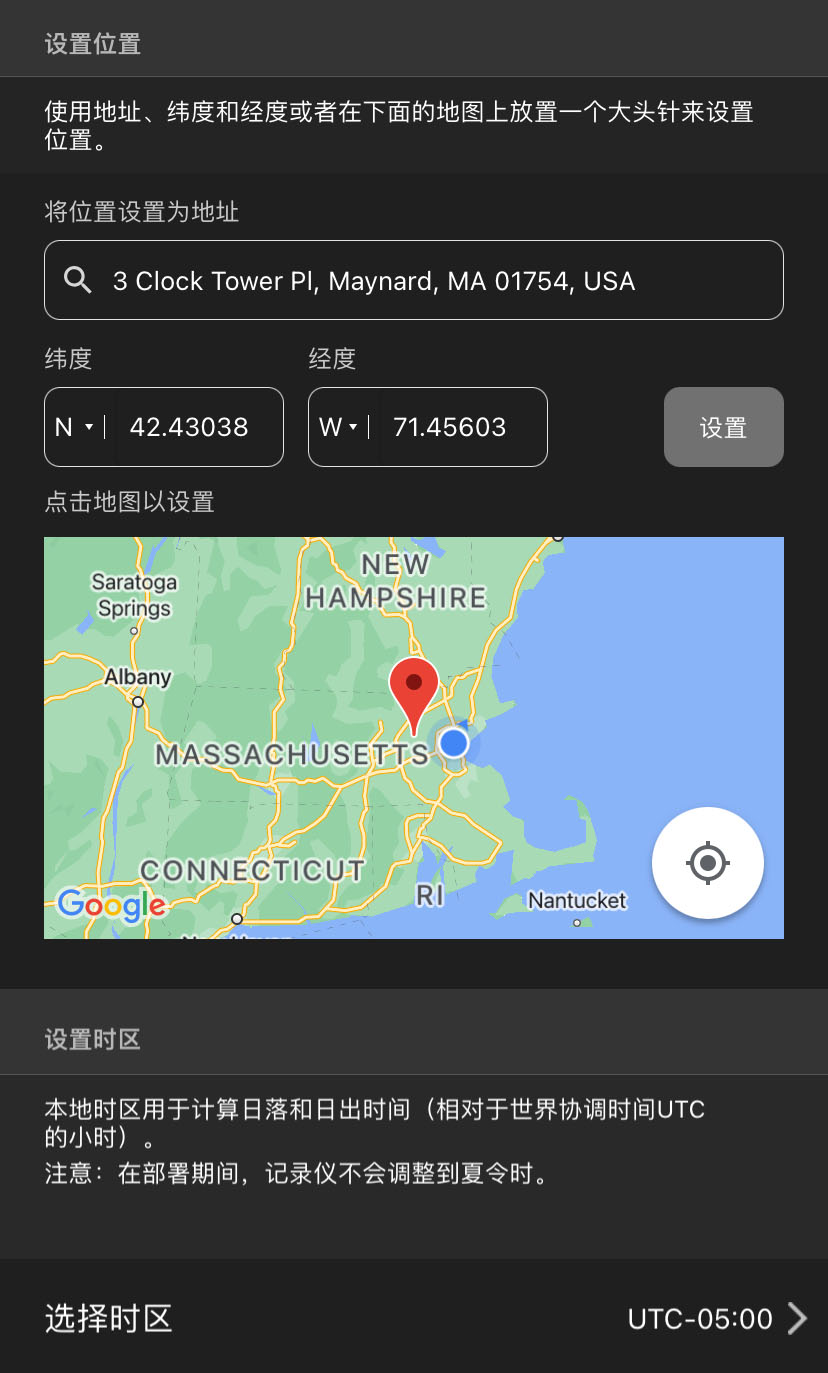This screenshot has width=828, height=1373.
Task: Click the search magnifier icon
Action: coord(78,280)
